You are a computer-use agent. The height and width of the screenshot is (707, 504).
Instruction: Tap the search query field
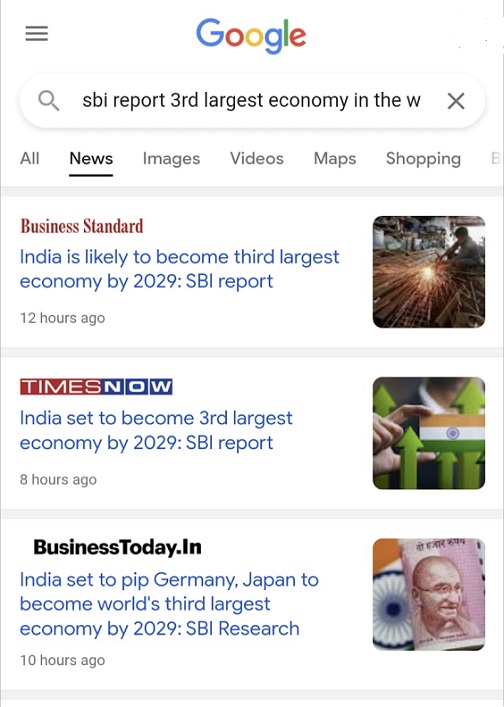(x=251, y=100)
